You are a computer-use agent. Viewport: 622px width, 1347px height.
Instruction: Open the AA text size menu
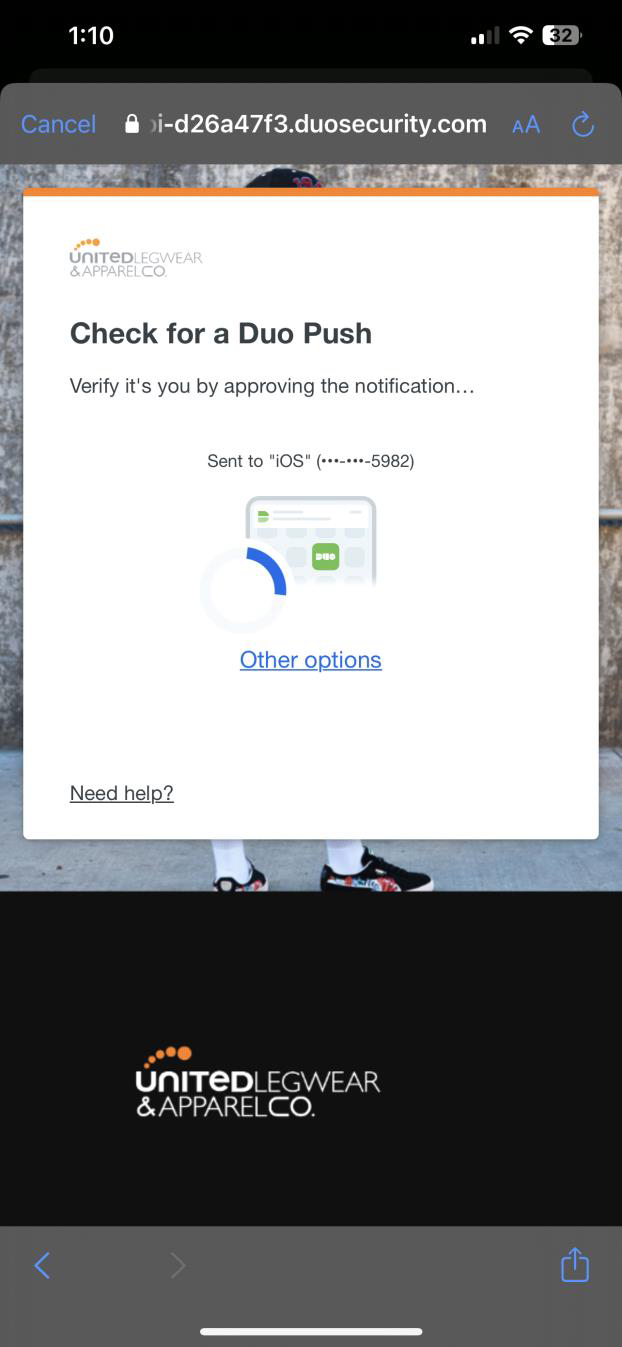[525, 125]
